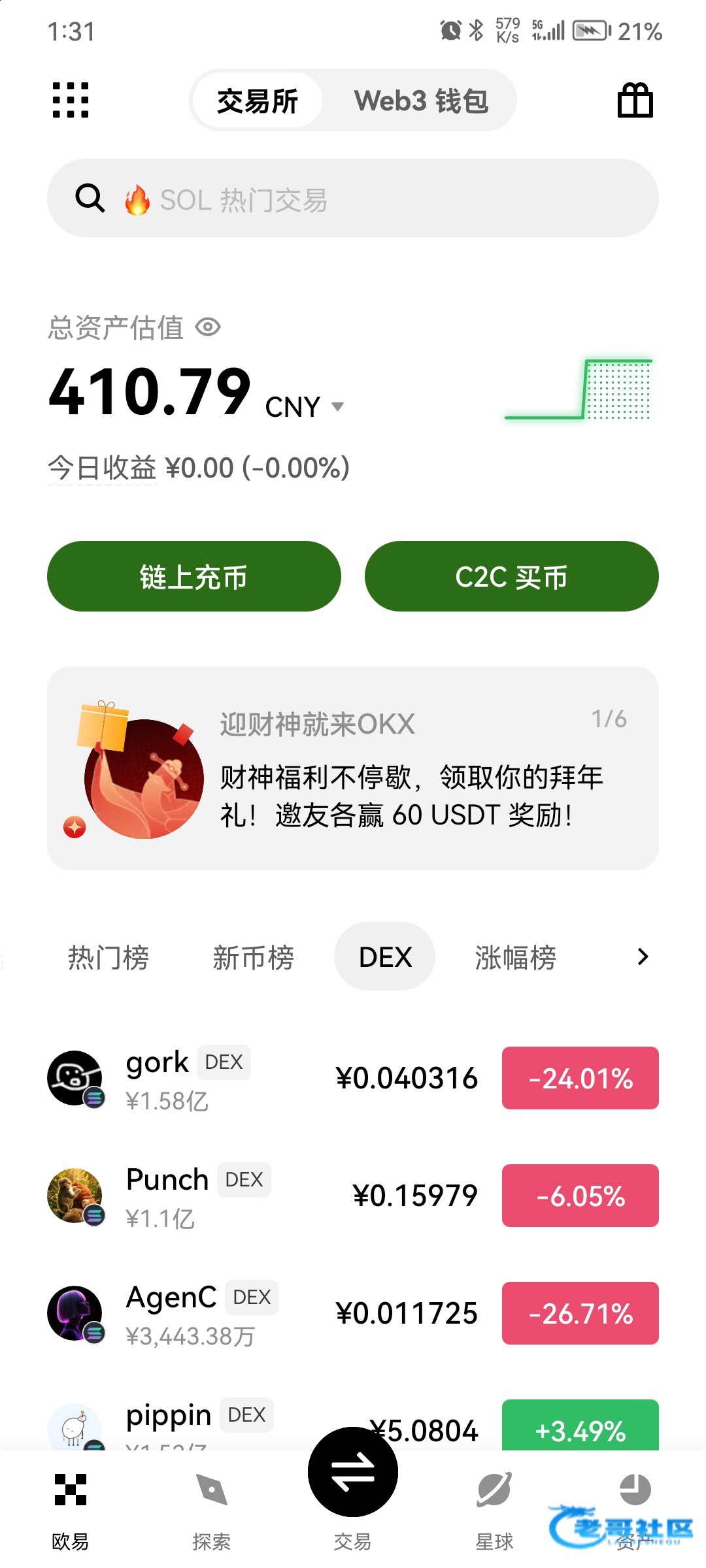The image size is (706, 1568).
Task: Open the gift rewards icon
Action: coord(635,101)
